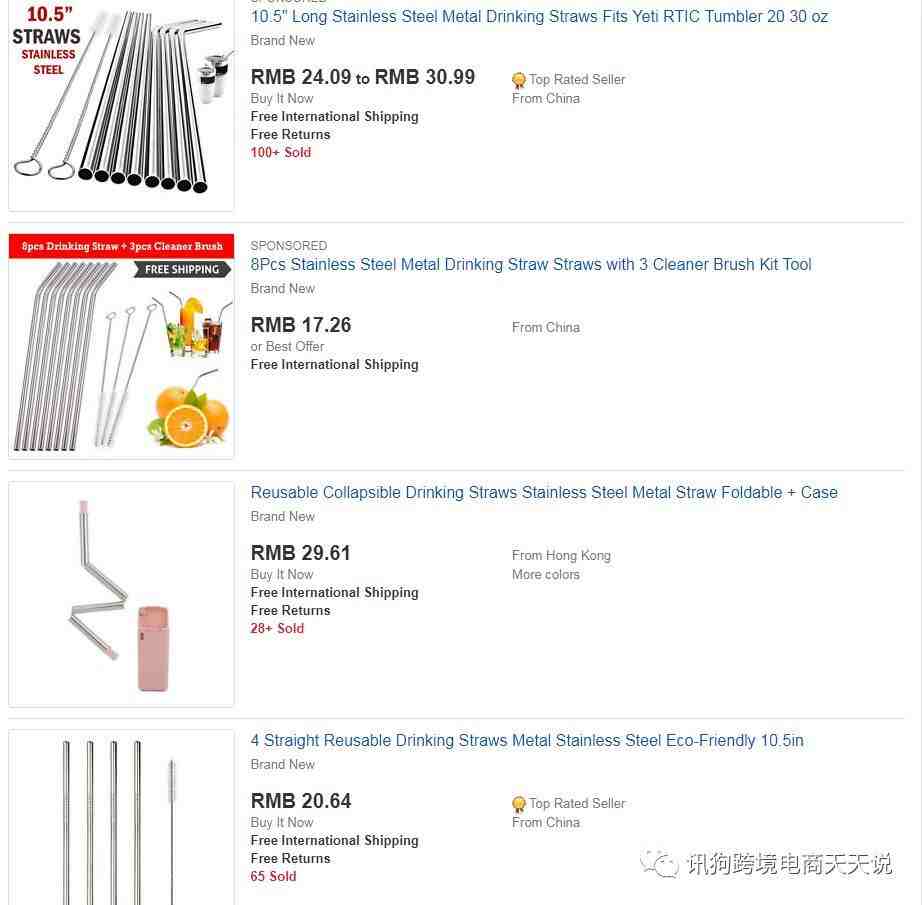Tap the 8pcs straw and brush product image
Image resolution: width=922 pixels, height=905 pixels.
click(121, 346)
